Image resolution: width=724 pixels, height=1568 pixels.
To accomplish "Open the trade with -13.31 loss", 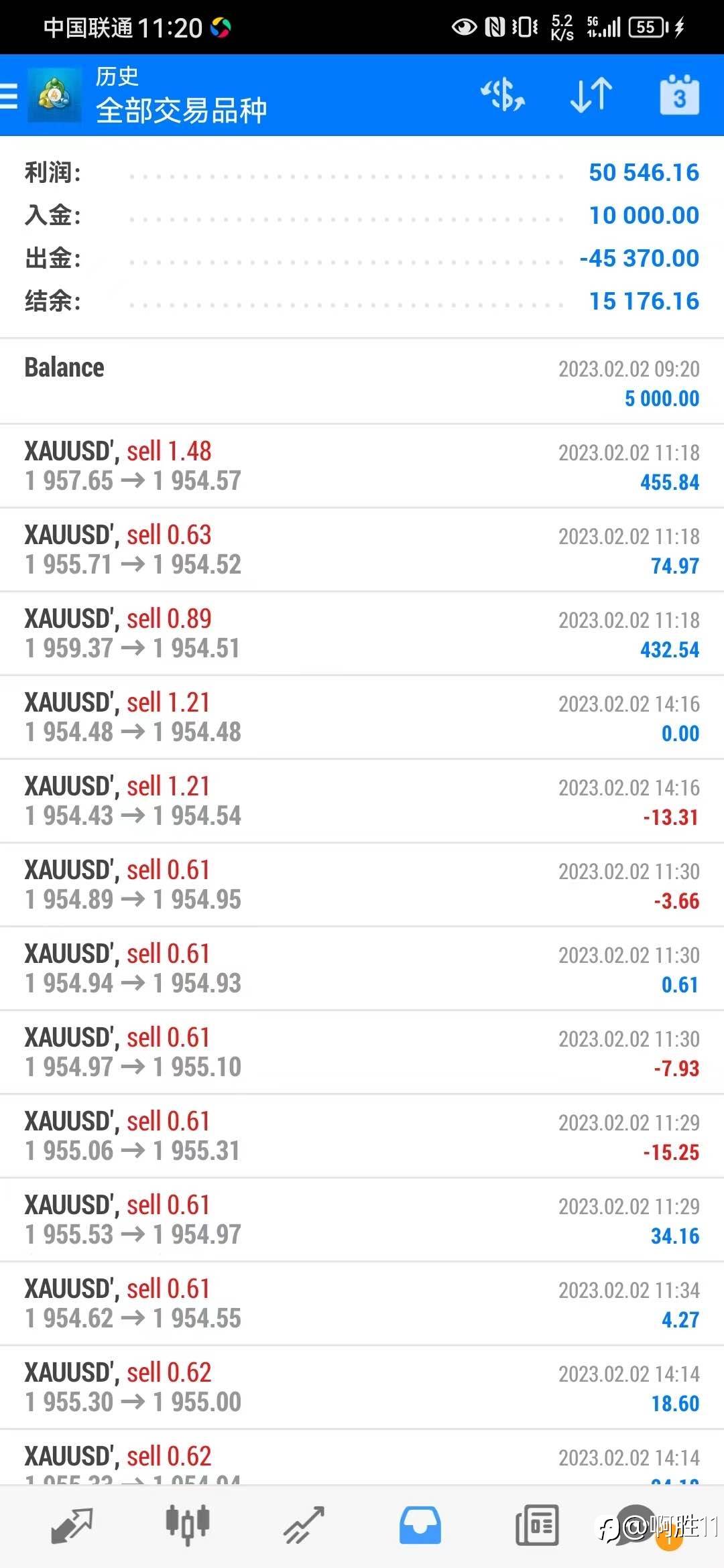I will [x=362, y=801].
